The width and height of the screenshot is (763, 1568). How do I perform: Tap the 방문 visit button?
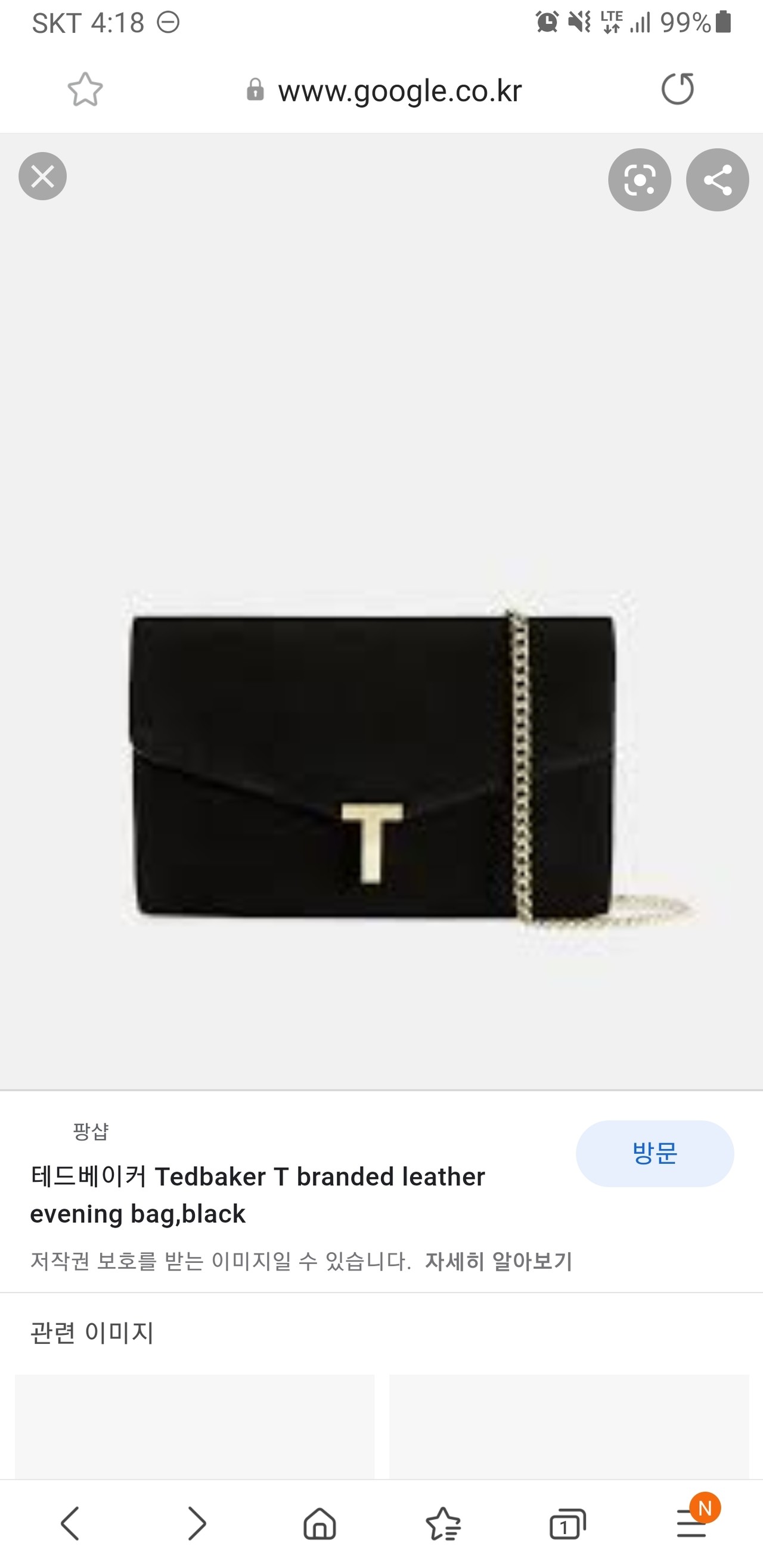point(654,1153)
